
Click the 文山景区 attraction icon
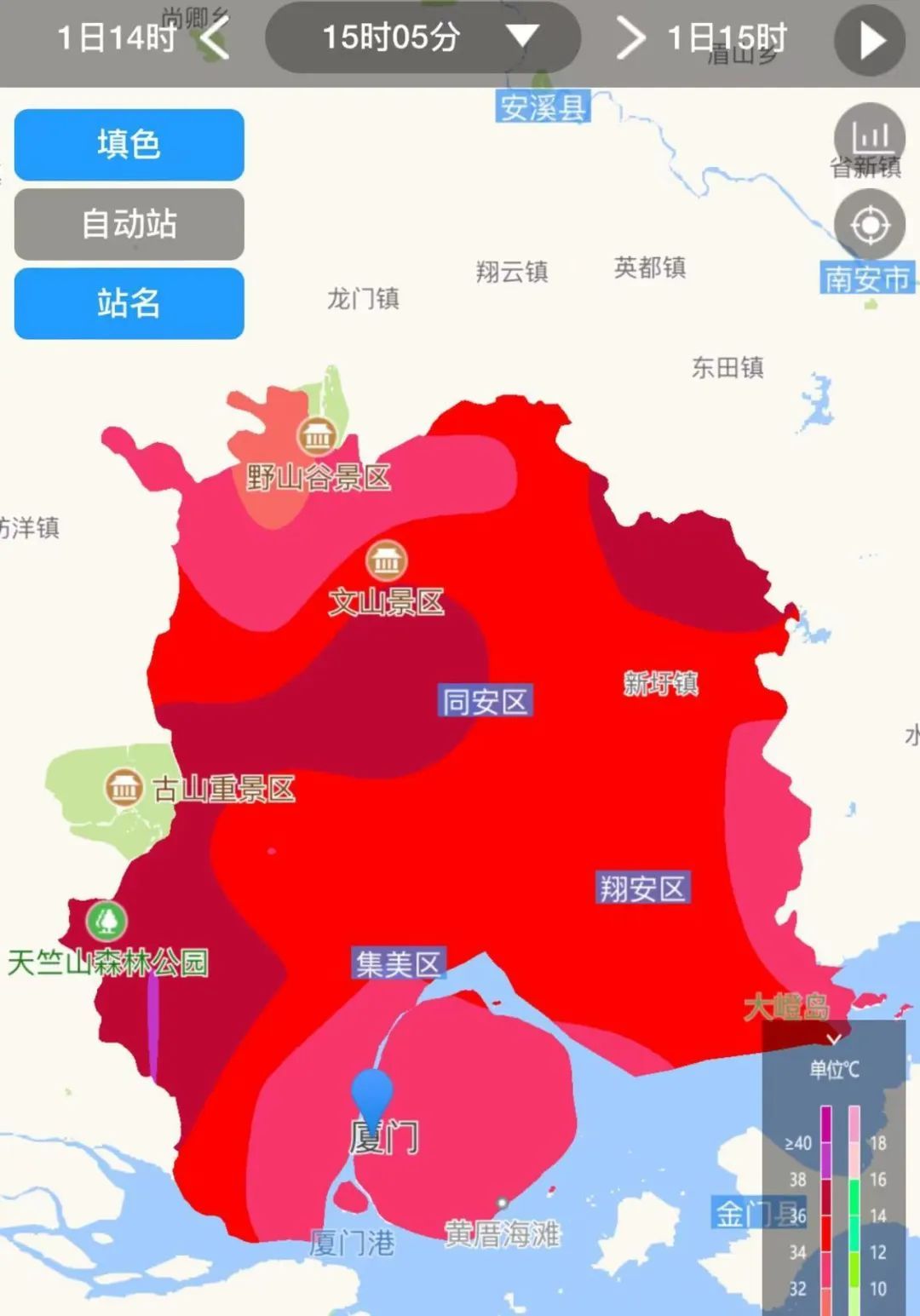click(388, 562)
